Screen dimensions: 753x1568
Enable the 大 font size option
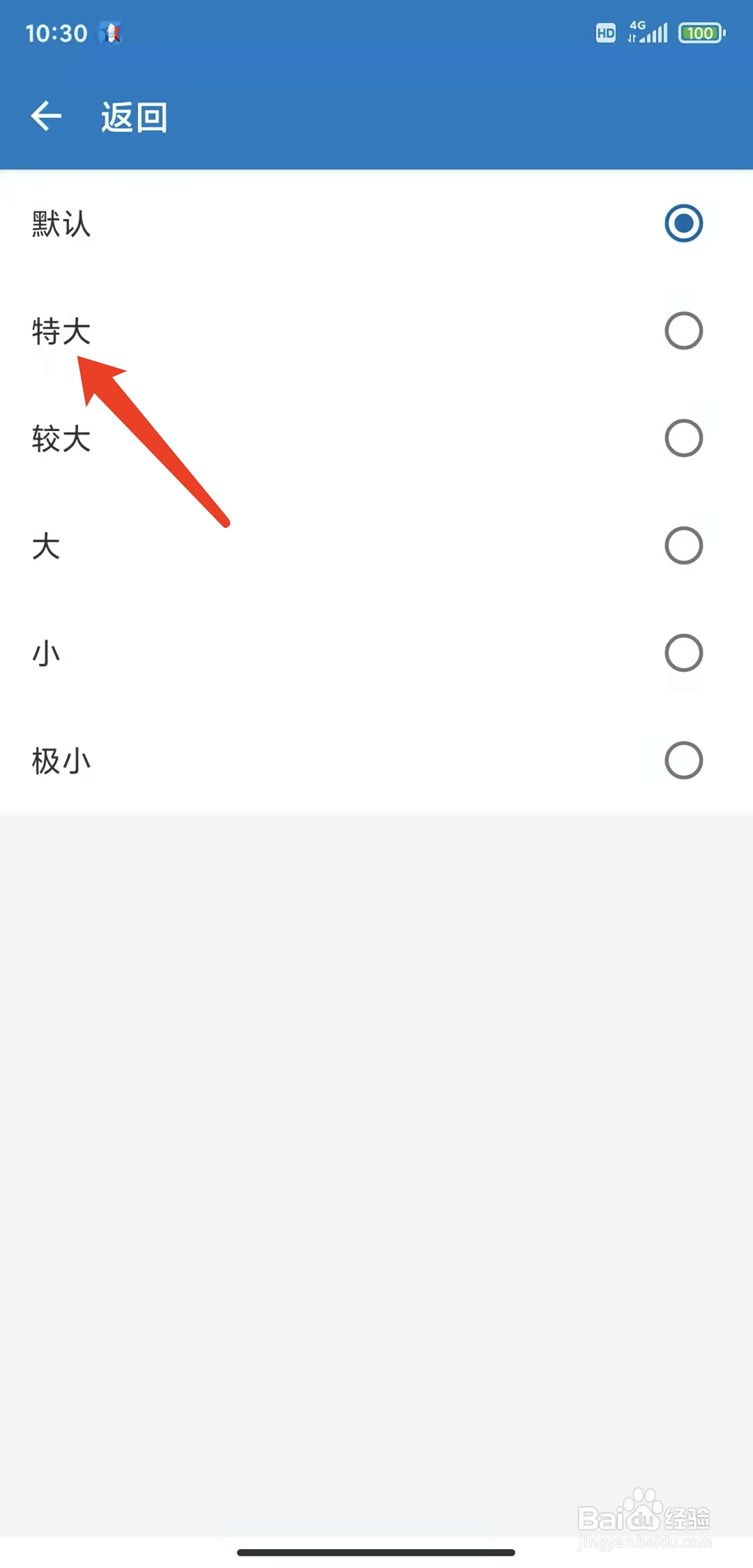click(683, 546)
